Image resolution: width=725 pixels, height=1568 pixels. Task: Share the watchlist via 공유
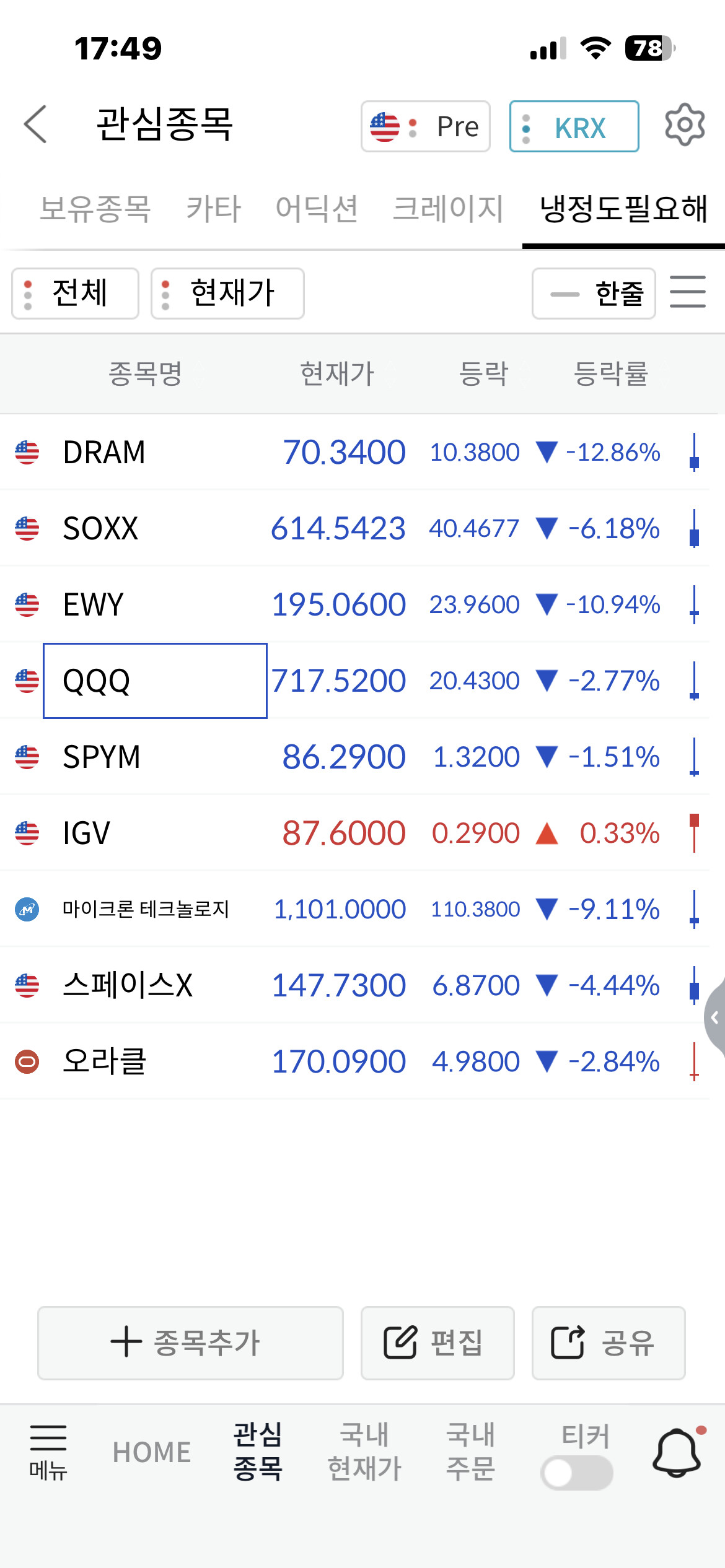click(609, 1343)
